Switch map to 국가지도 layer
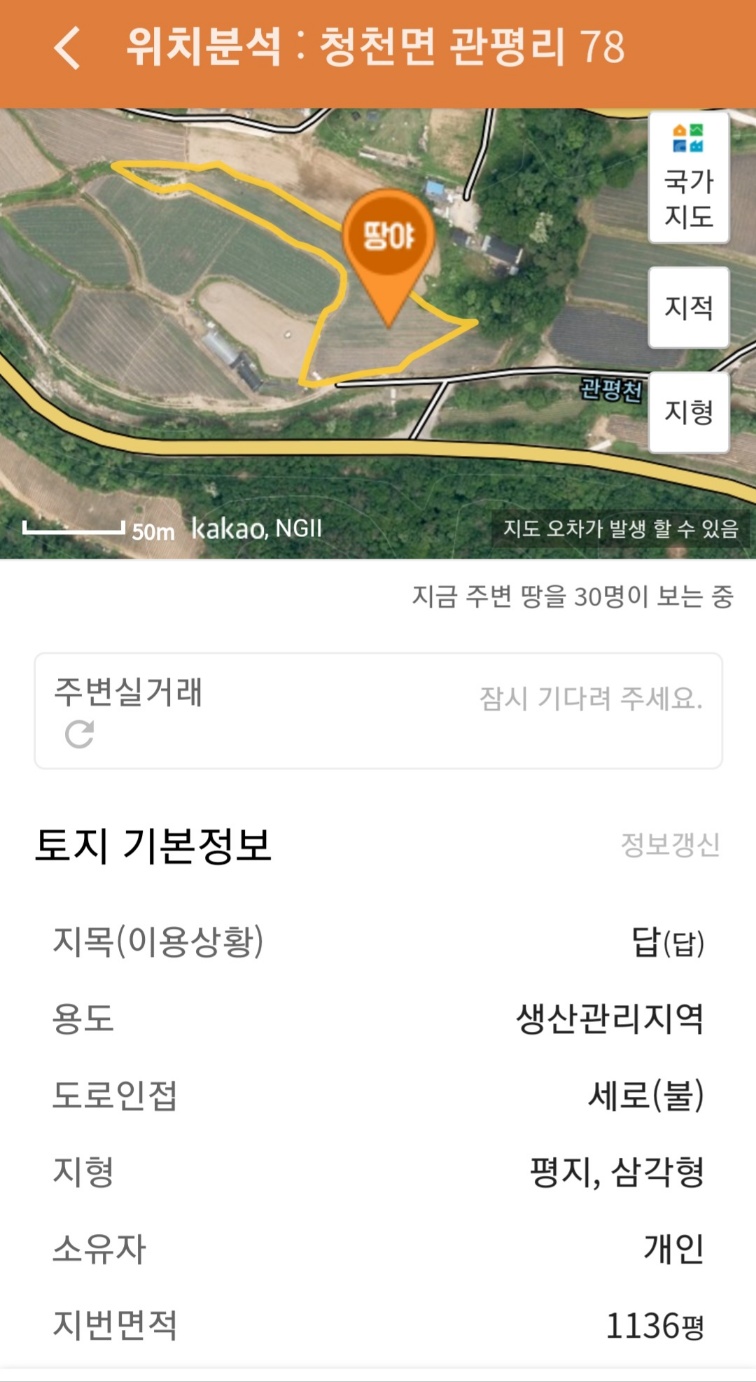Viewport: 756px width, 1382px height. coord(689,177)
